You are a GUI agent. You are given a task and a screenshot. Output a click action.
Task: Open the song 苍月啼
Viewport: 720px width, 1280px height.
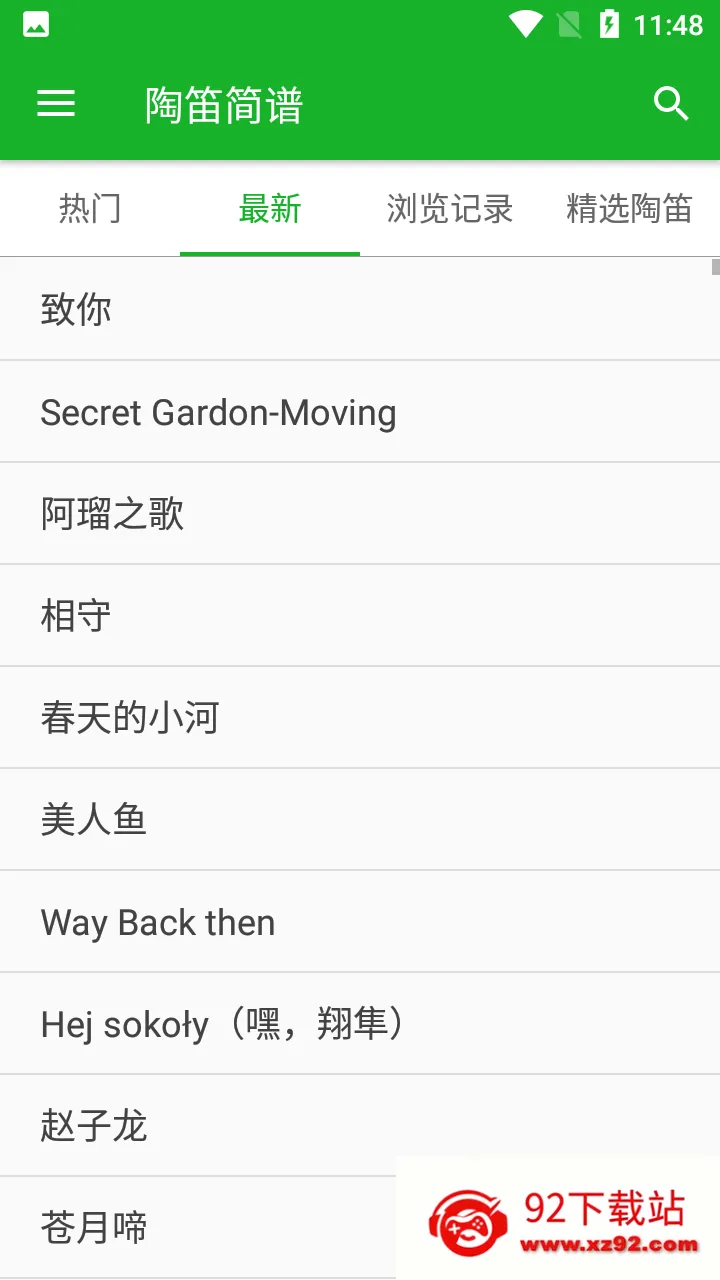pos(200,1228)
